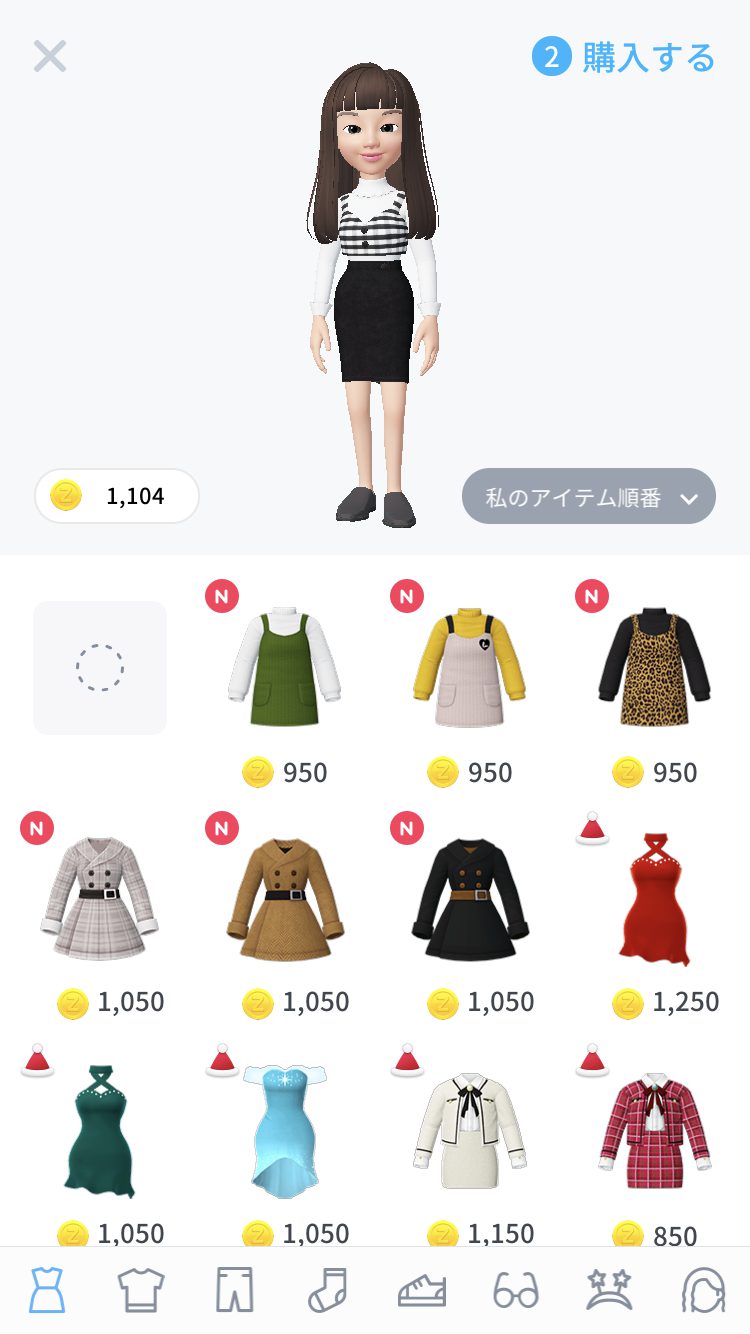This screenshot has width=750, height=1334.
Task: Expand the 私のアイテム順番 sort dropdown
Action: point(588,497)
